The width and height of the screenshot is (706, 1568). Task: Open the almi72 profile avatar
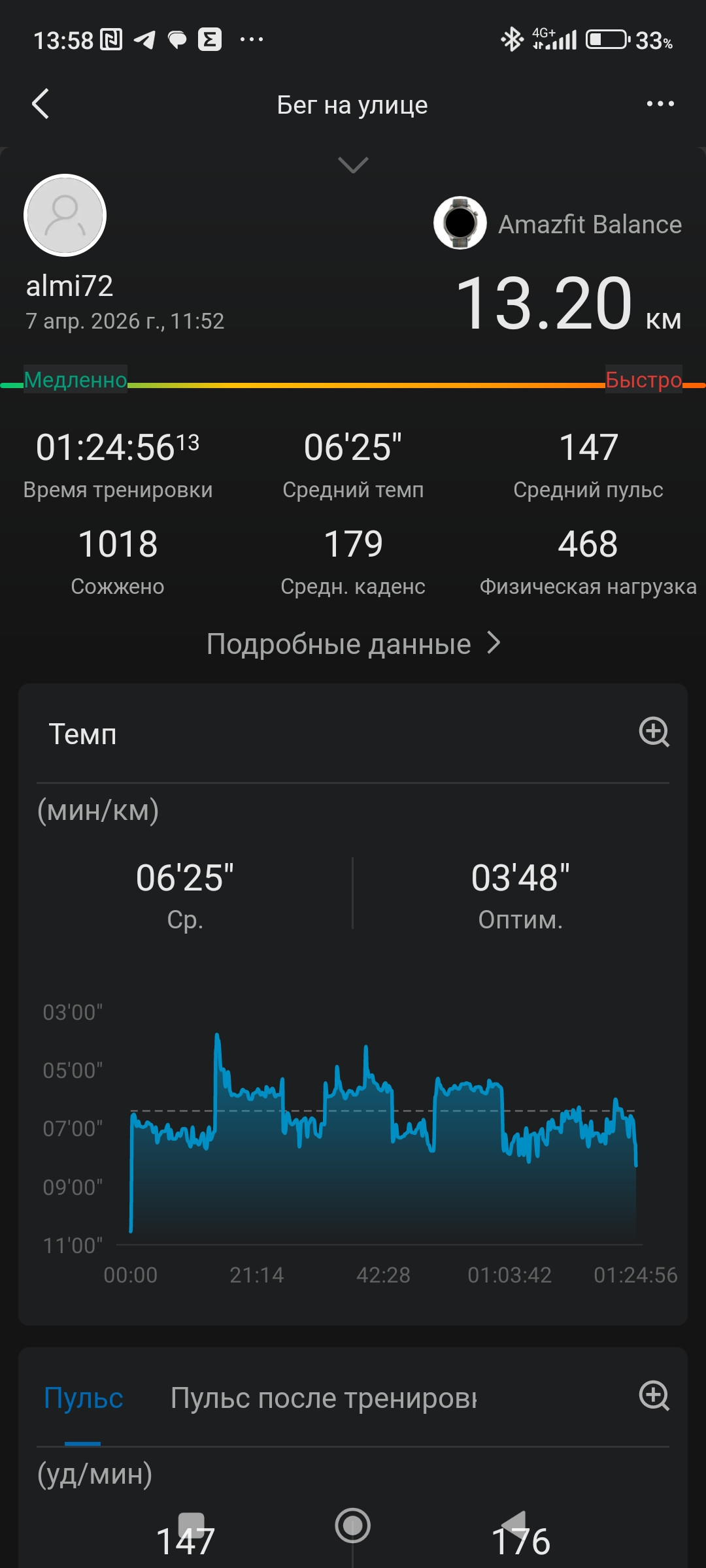(x=65, y=215)
